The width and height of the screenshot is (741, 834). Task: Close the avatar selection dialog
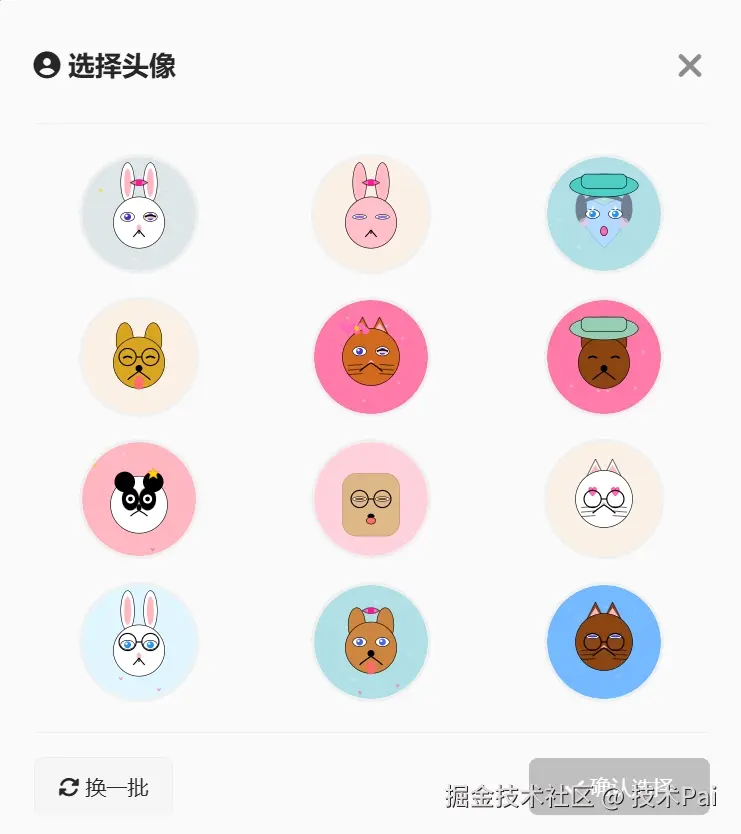tap(689, 66)
